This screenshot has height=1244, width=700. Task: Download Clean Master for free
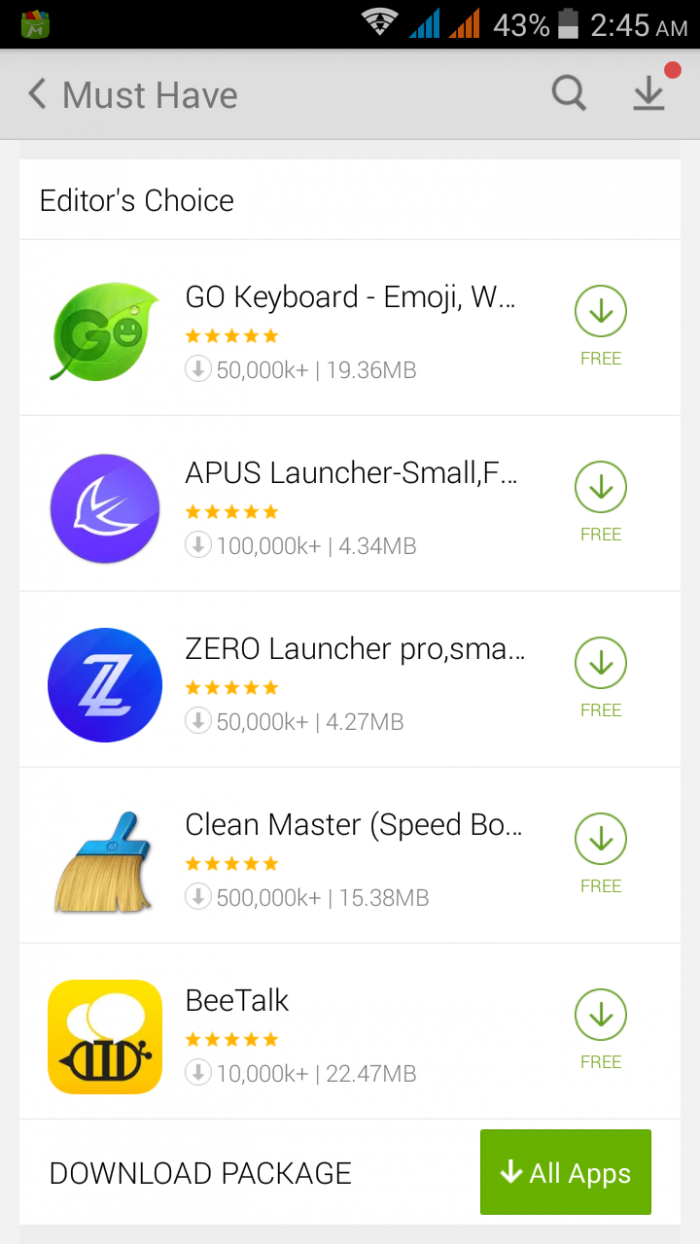pos(600,840)
